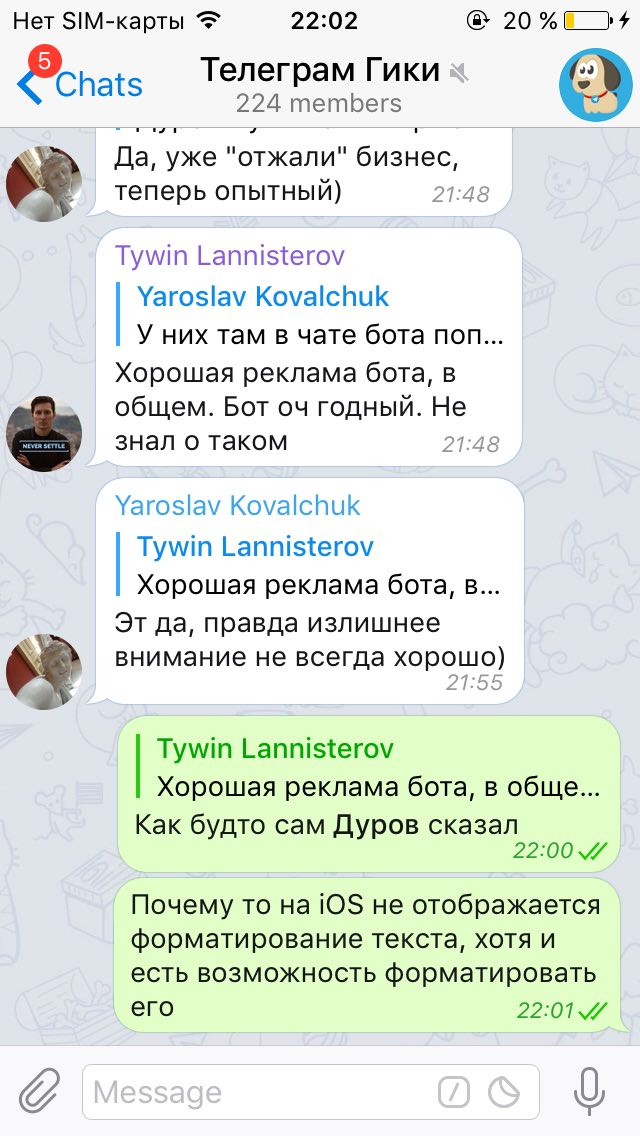Open the bot commands slash icon
Image resolution: width=640 pixels, height=1136 pixels.
(x=454, y=1091)
